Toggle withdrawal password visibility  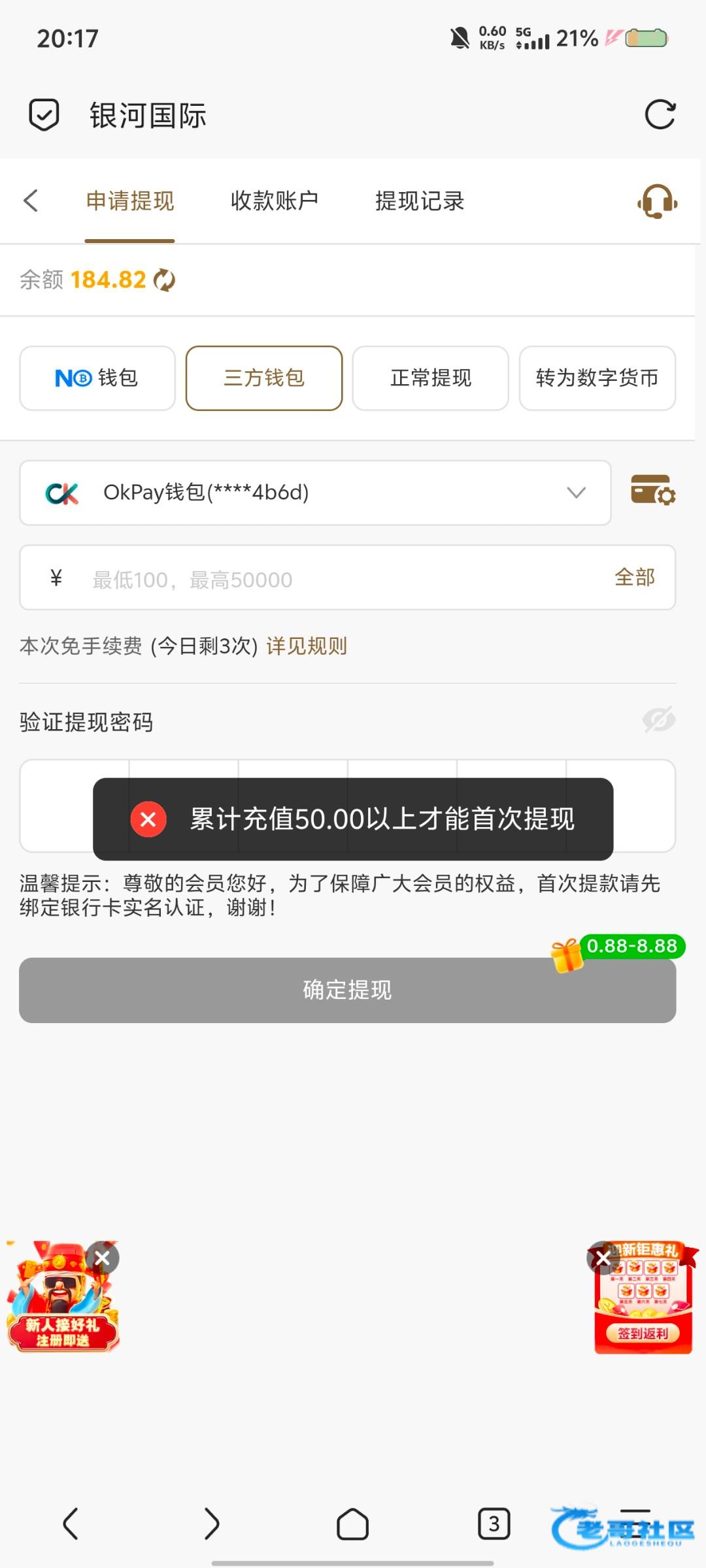pyautogui.click(x=658, y=720)
